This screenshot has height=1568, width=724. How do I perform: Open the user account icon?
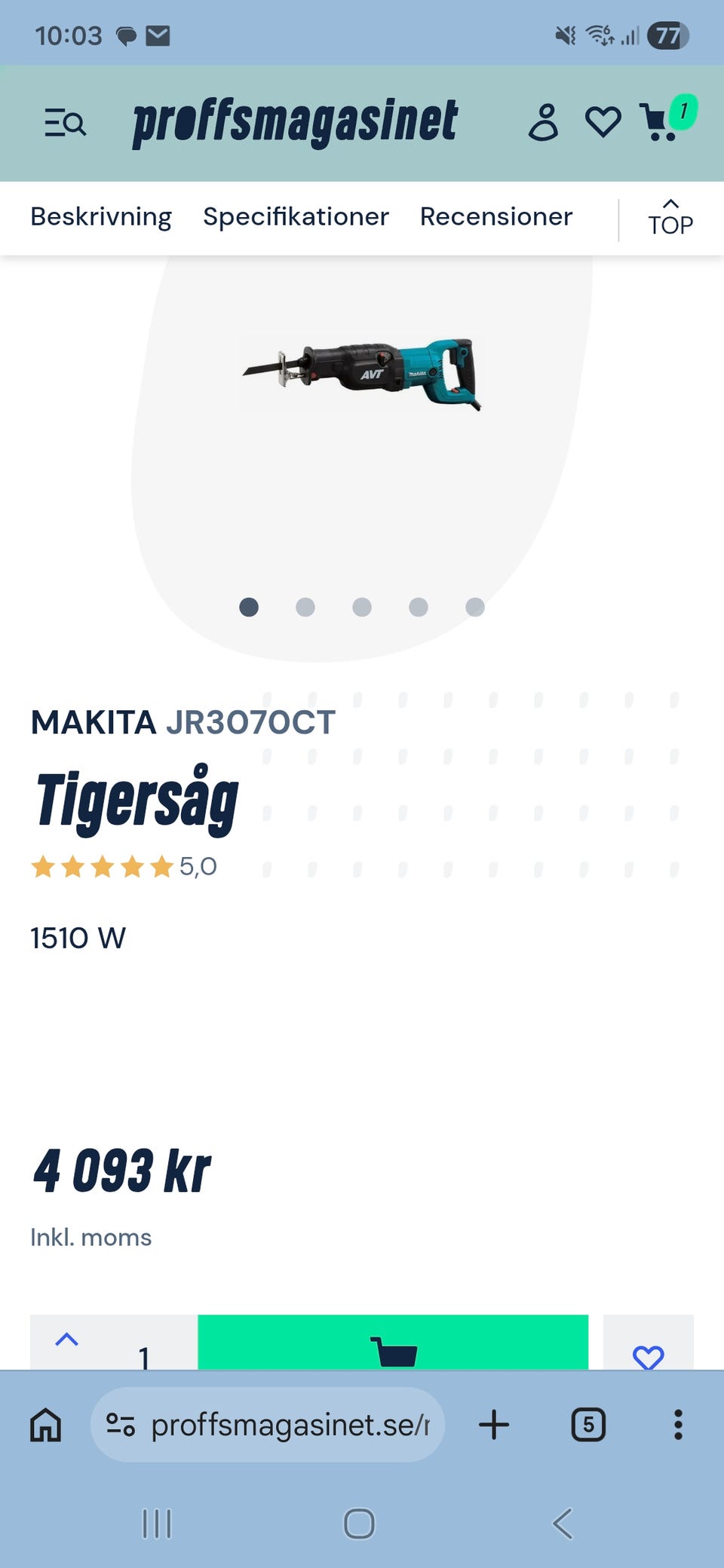(543, 122)
